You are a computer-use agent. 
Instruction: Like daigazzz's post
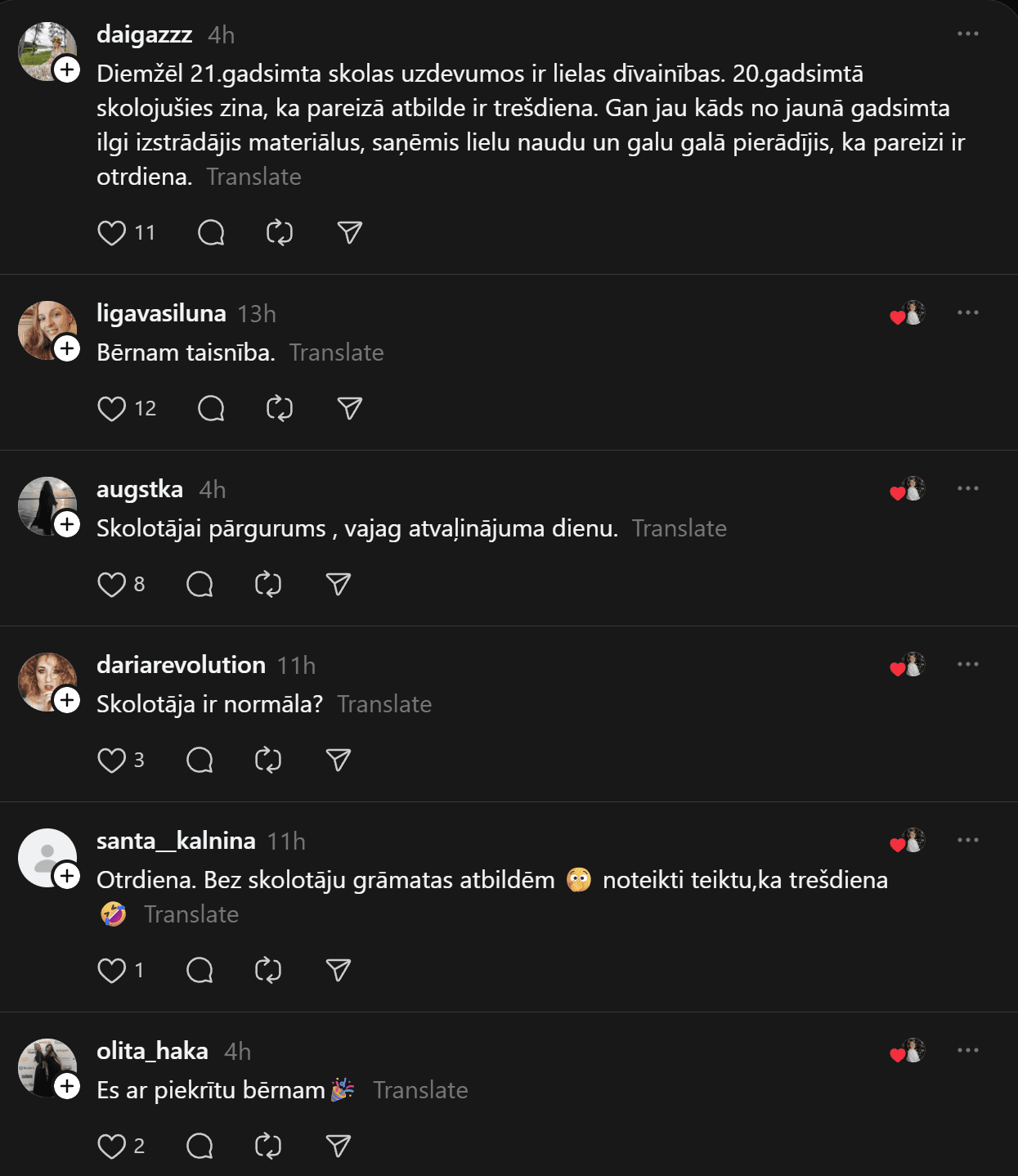pos(112,233)
